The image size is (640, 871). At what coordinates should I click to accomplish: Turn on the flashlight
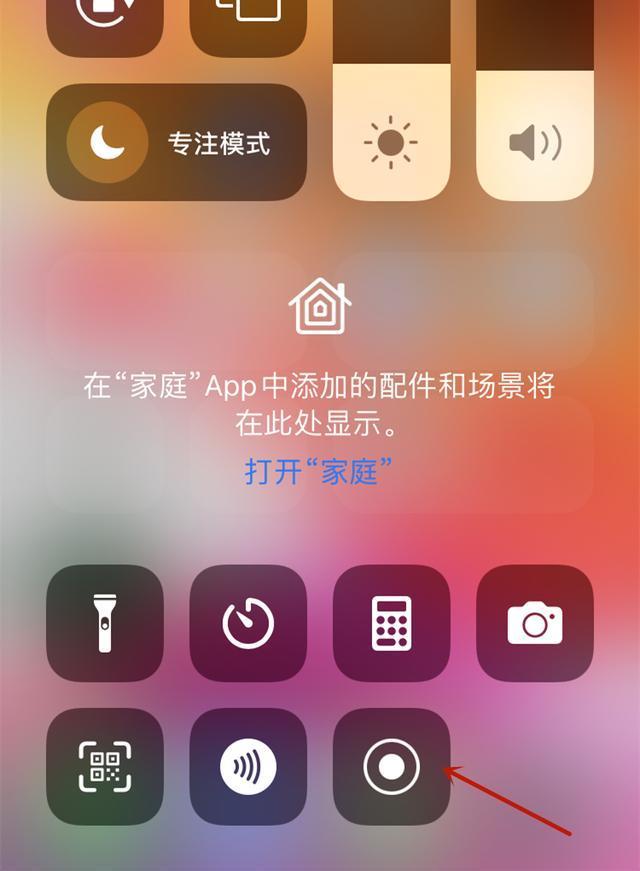(105, 623)
